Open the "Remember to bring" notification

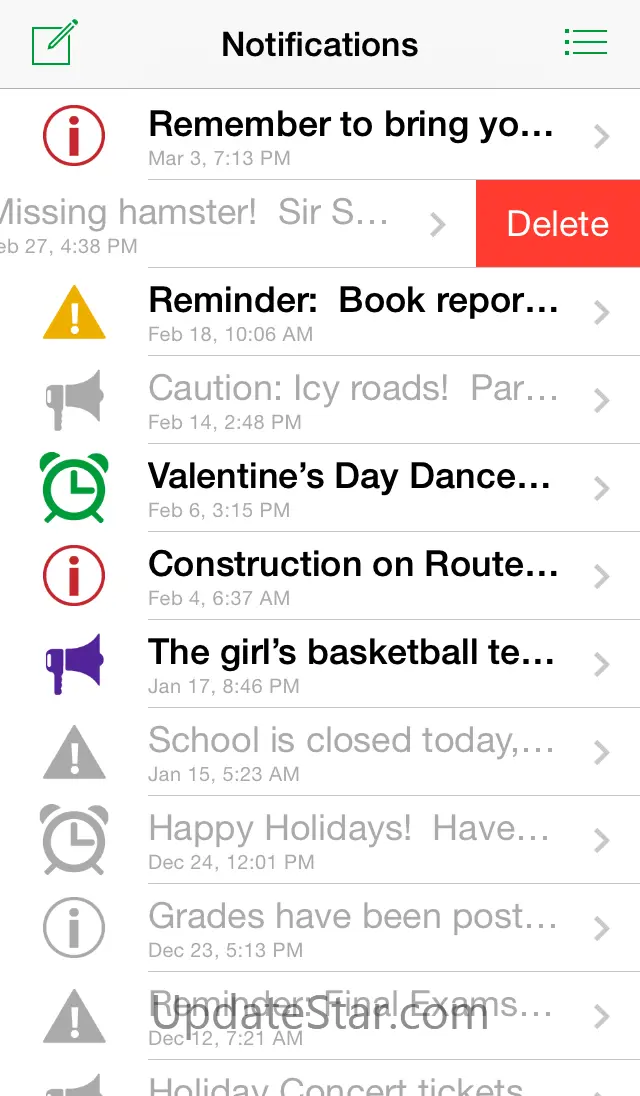point(350,136)
